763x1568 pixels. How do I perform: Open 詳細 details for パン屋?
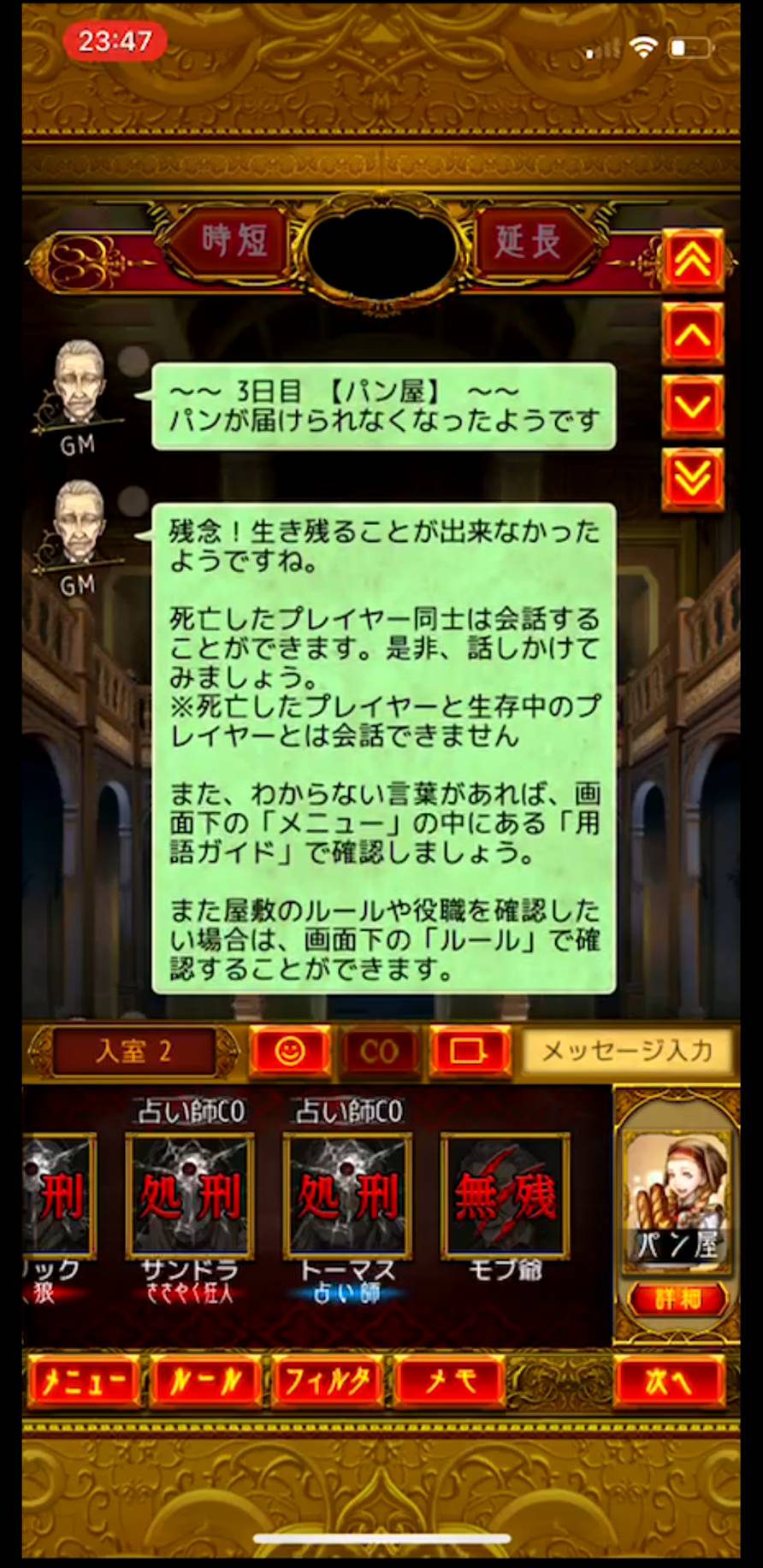point(677,1300)
